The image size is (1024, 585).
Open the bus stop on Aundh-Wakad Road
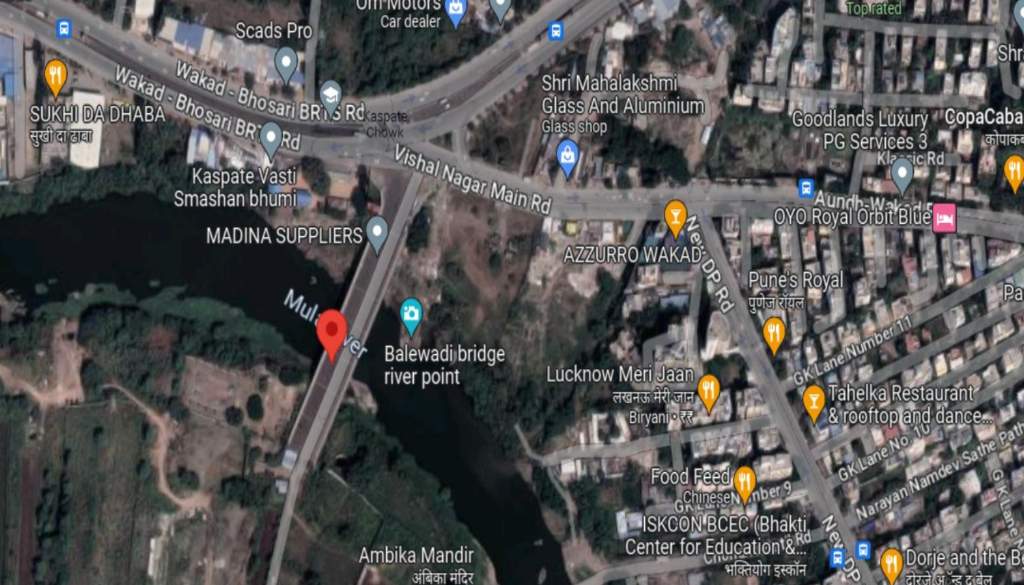click(x=806, y=187)
